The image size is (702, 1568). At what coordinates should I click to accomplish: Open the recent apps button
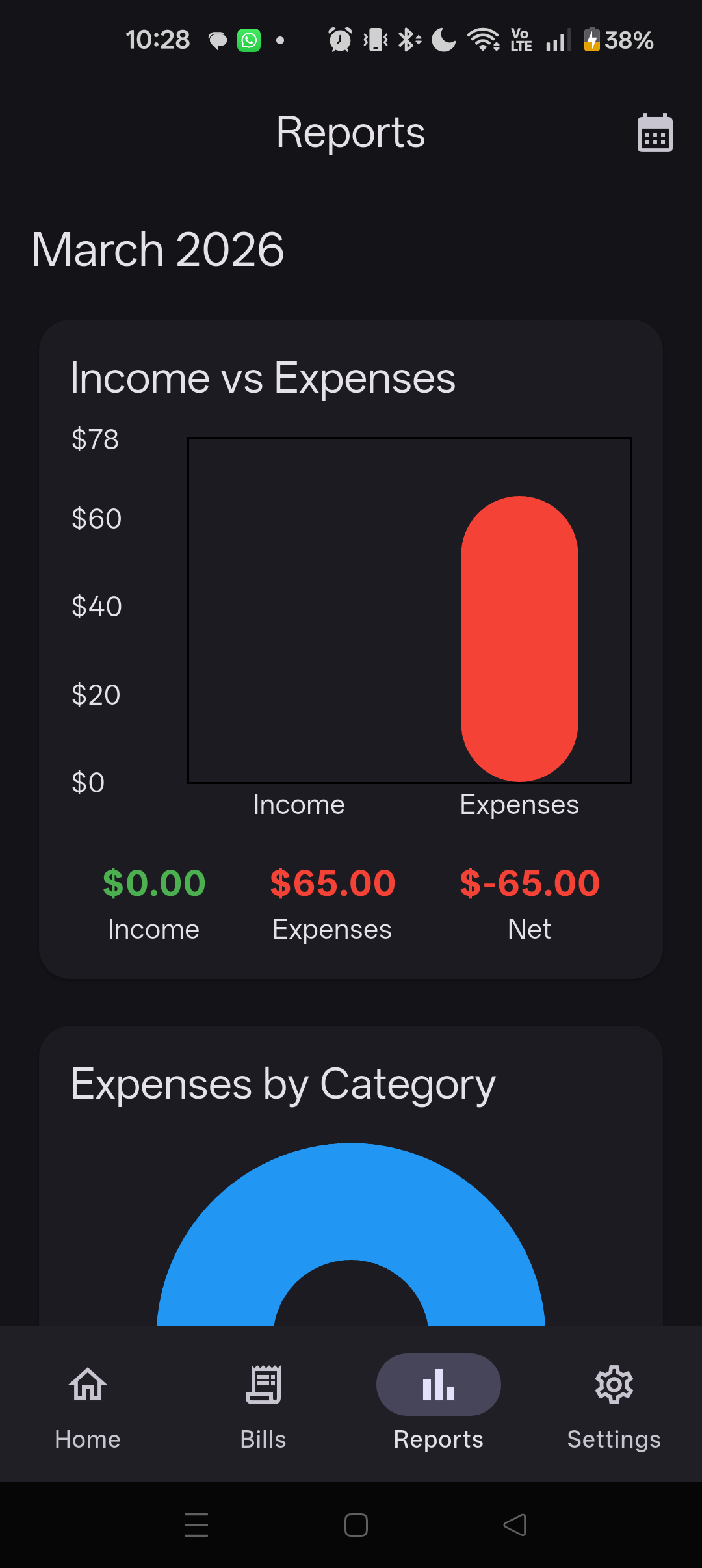point(196,1524)
